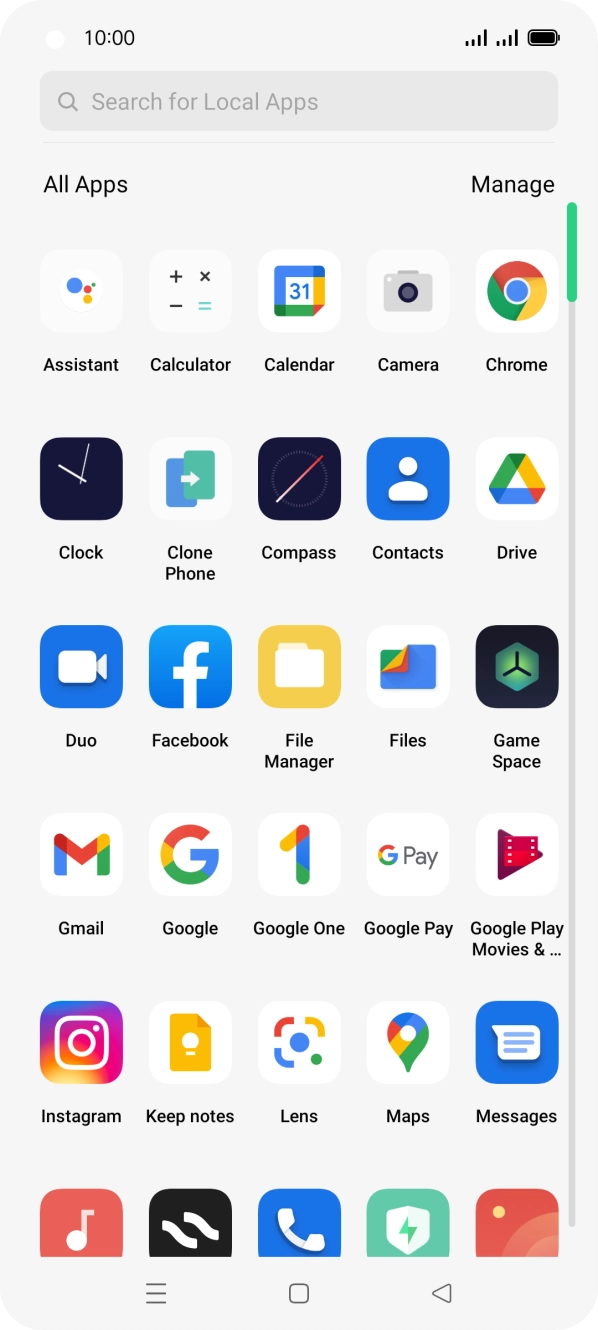Tap the Search for Local Apps field
The height and width of the screenshot is (1330, 598).
[299, 101]
